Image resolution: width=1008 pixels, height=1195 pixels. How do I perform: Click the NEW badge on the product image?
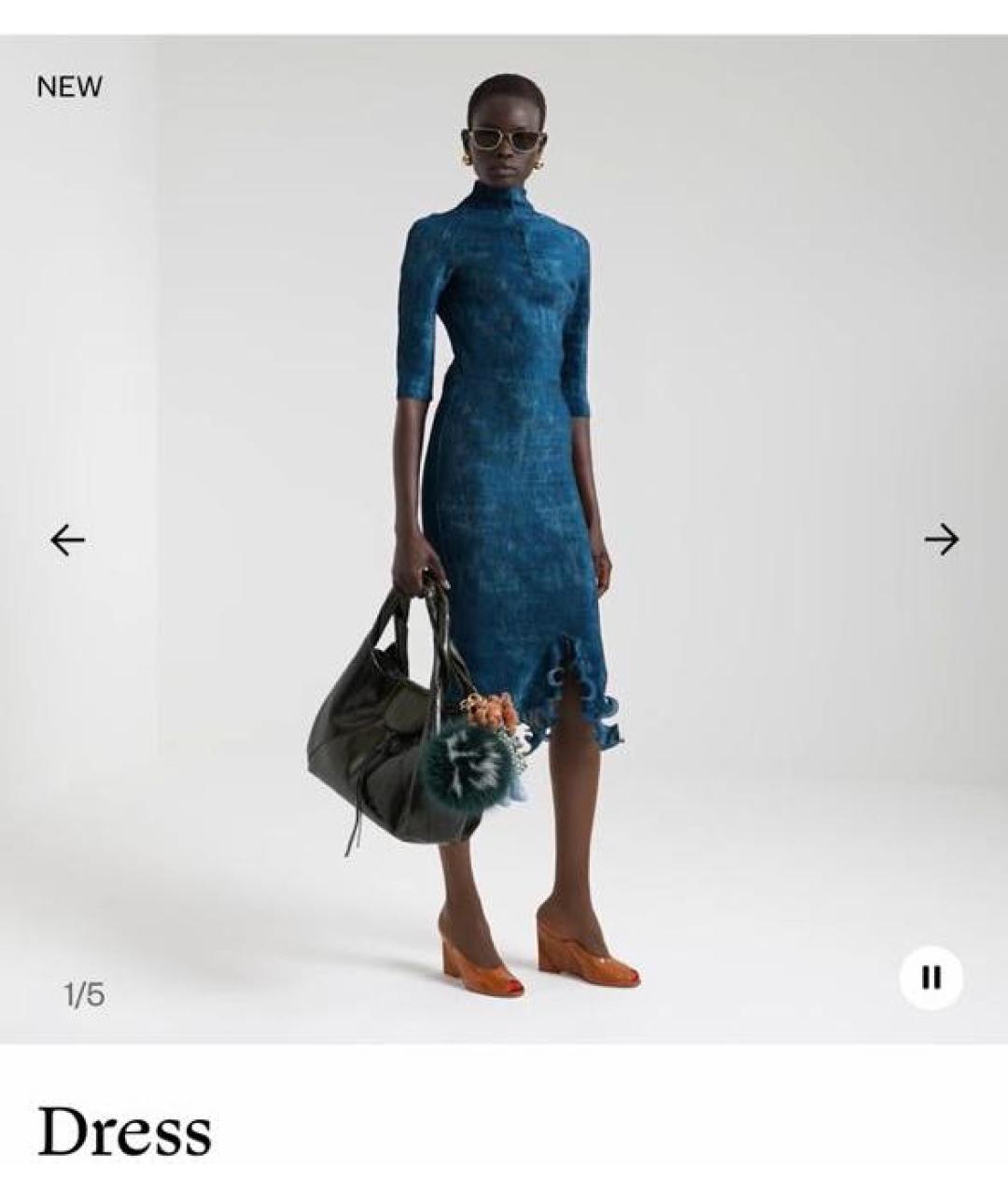(68, 86)
